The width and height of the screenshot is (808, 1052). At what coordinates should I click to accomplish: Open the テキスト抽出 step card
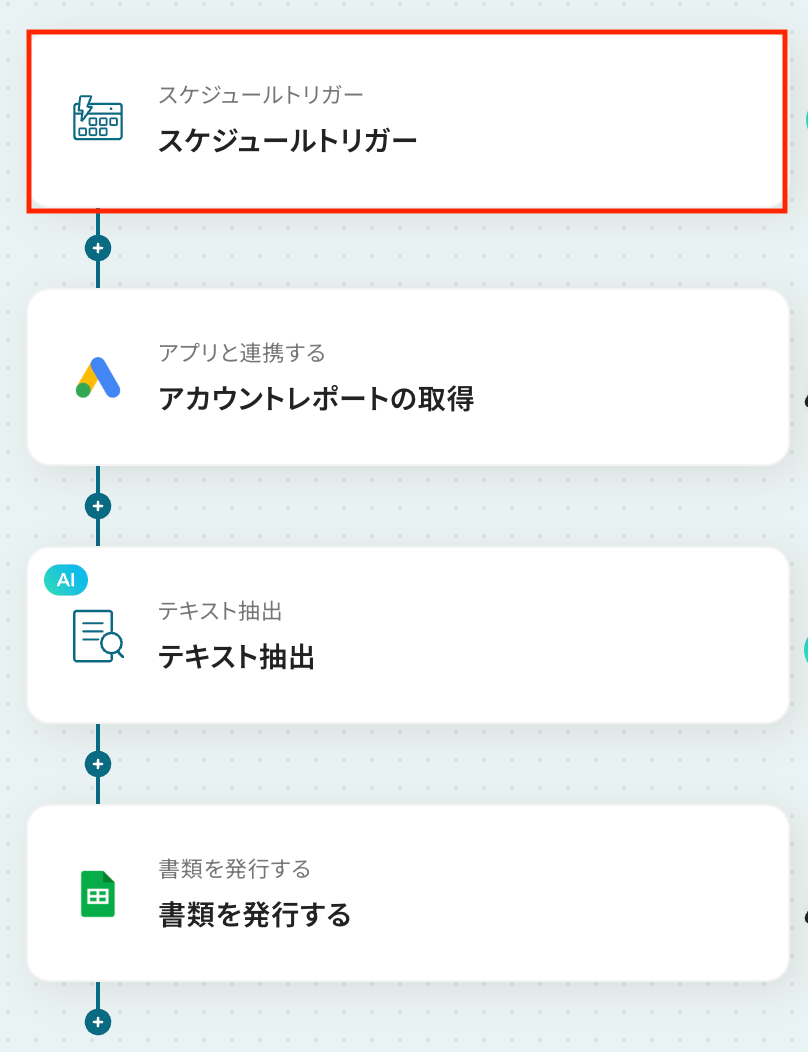coord(407,636)
